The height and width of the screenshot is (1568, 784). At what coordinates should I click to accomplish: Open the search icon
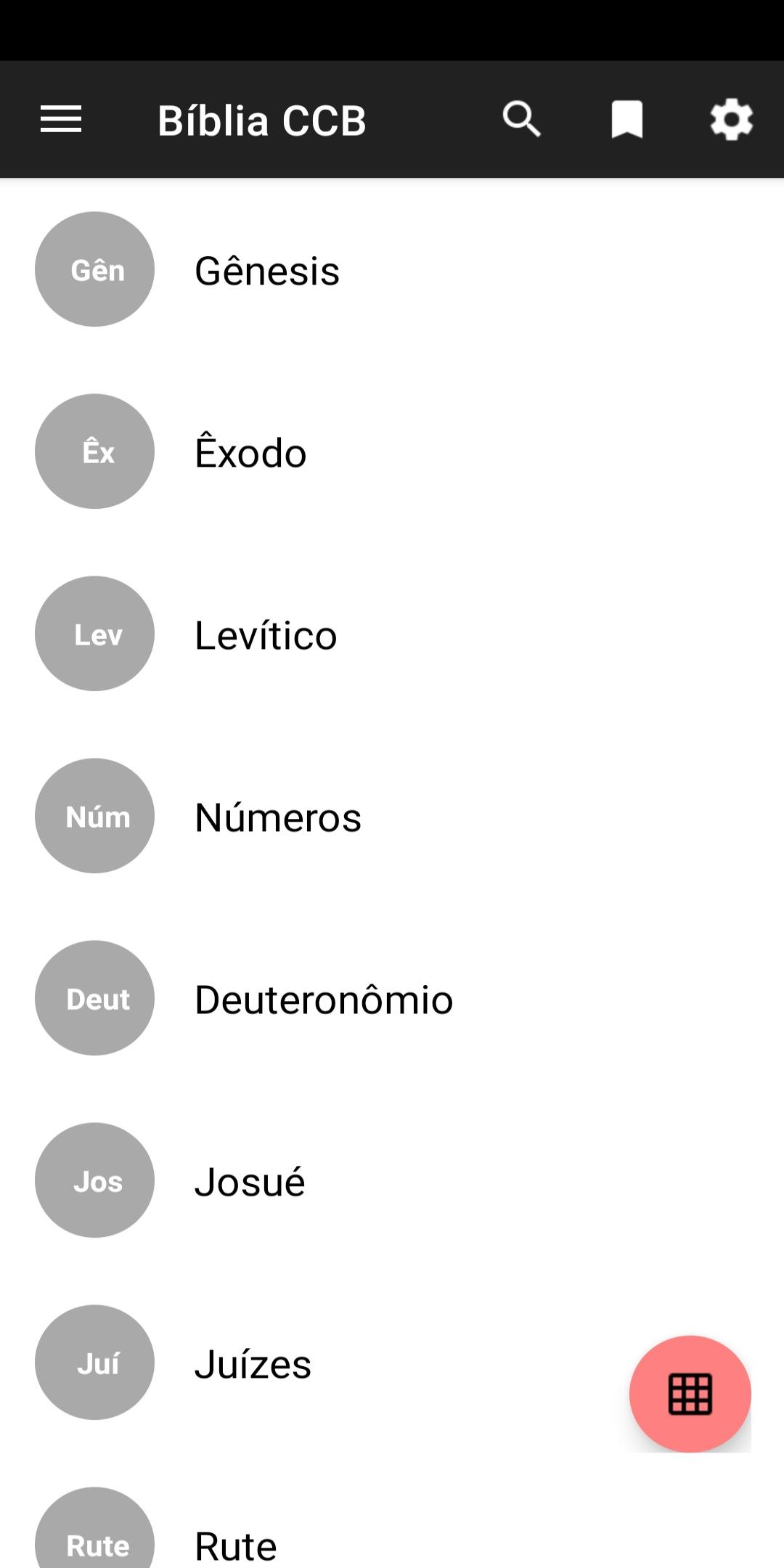(x=521, y=120)
